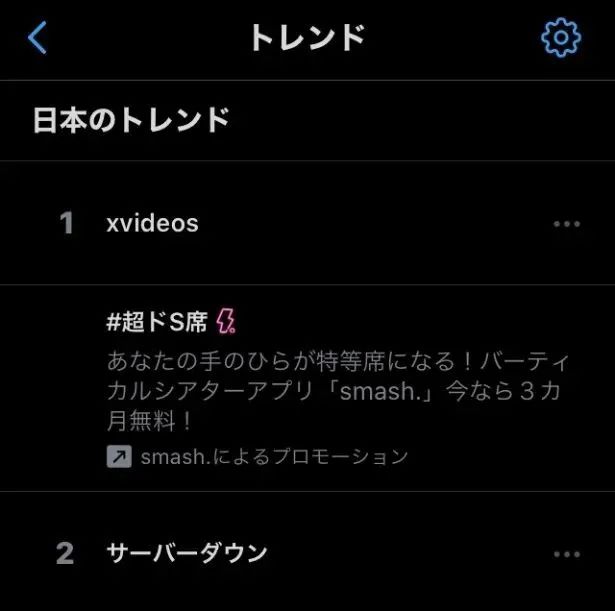Open trend settings gear

pyautogui.click(x=560, y=38)
